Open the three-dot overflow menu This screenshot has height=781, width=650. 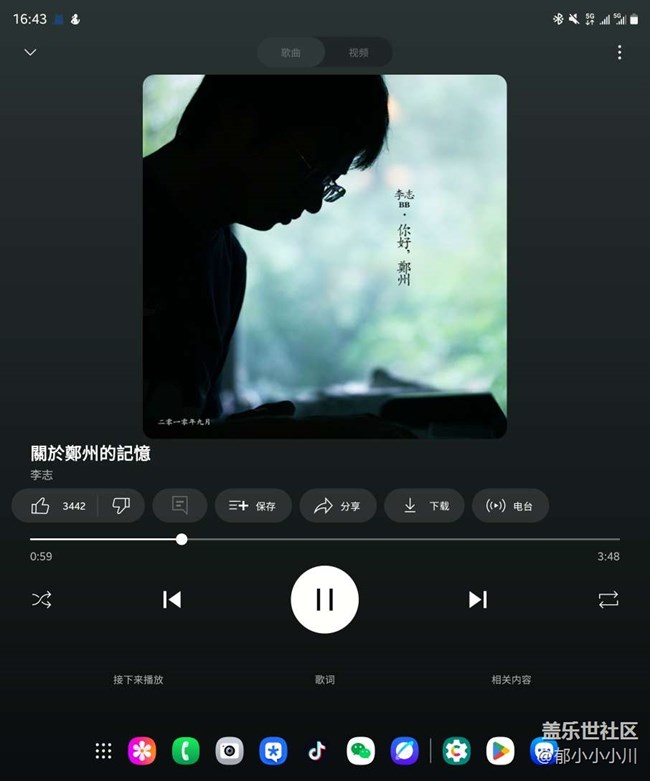[x=619, y=52]
